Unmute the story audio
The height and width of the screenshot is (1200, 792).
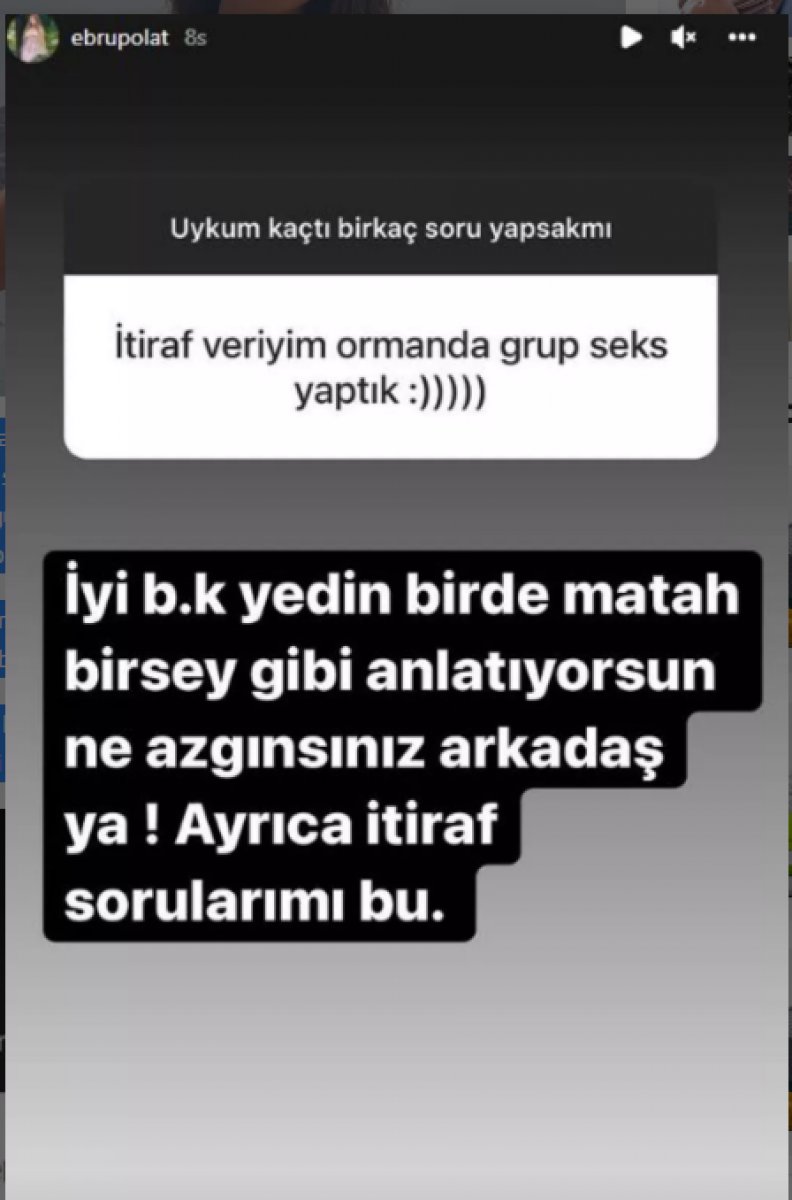[x=684, y=38]
